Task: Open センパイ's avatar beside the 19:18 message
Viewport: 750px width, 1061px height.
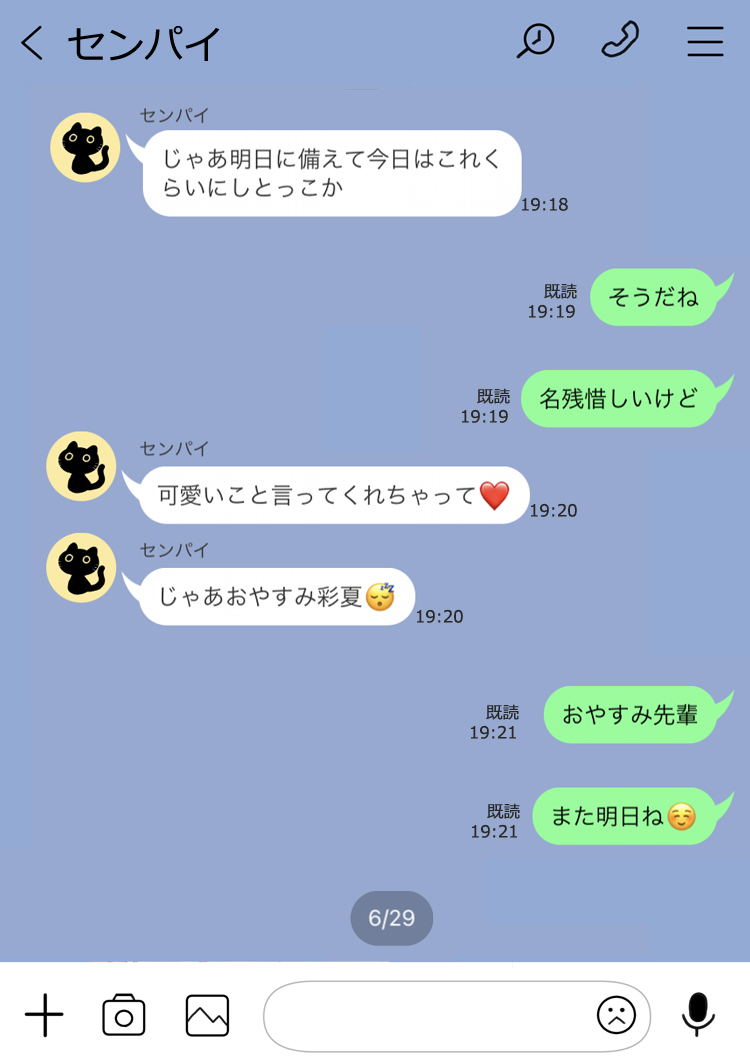Action: click(x=86, y=147)
